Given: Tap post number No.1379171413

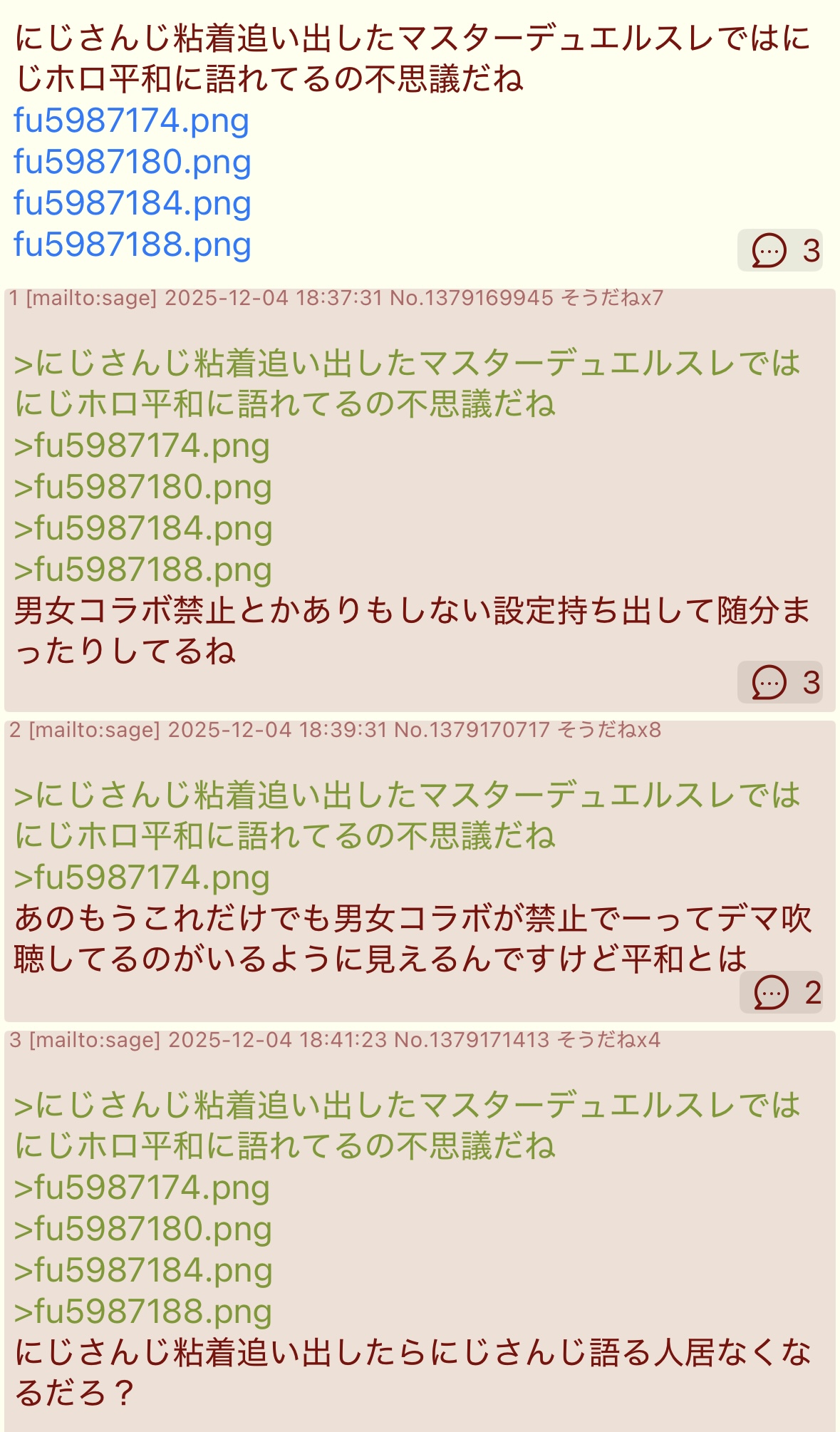Looking at the screenshot, I should coord(472,1040).
